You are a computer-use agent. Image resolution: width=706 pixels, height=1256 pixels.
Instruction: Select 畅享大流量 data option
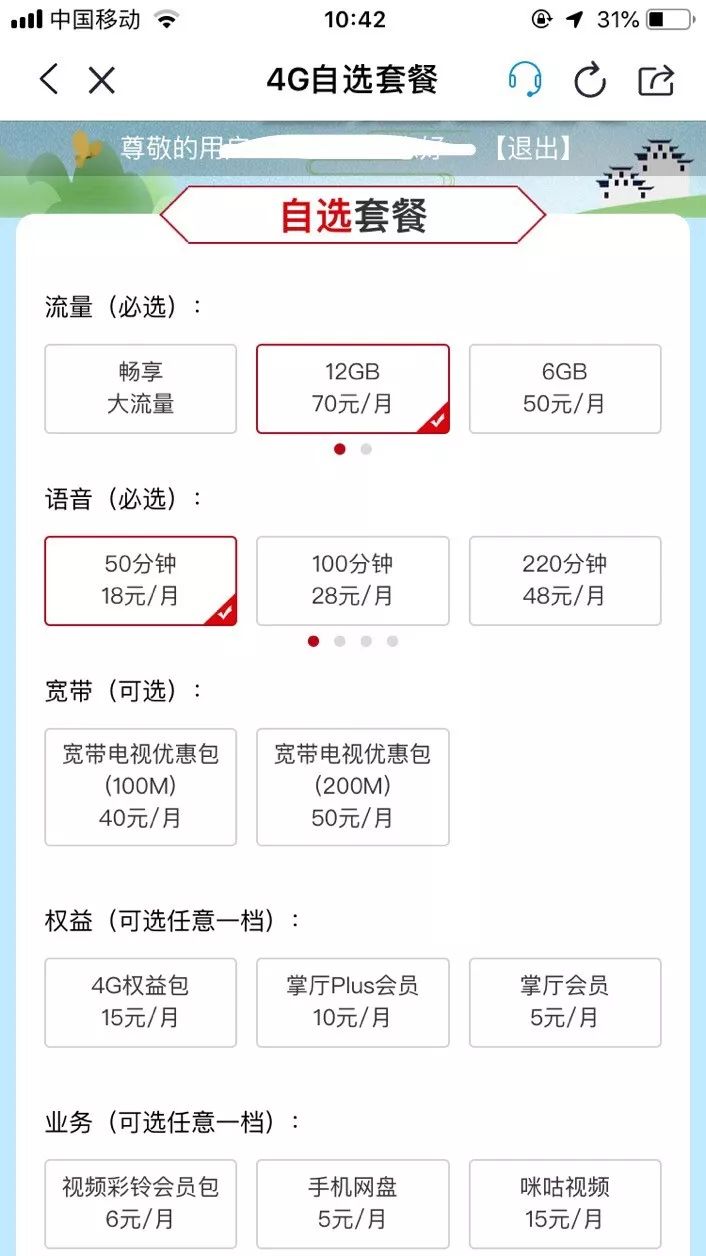141,388
